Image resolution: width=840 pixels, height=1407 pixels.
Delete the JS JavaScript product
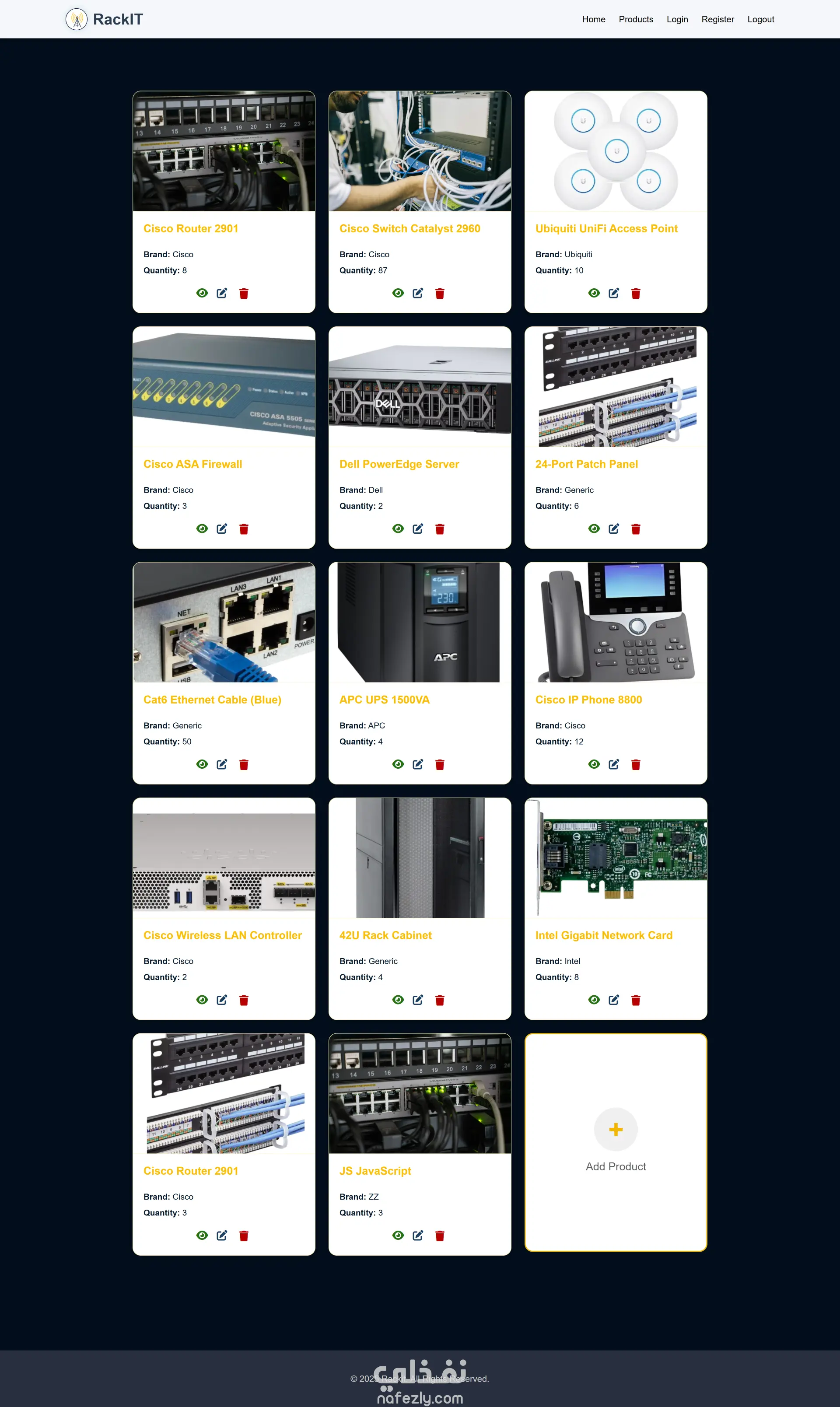(x=439, y=1235)
